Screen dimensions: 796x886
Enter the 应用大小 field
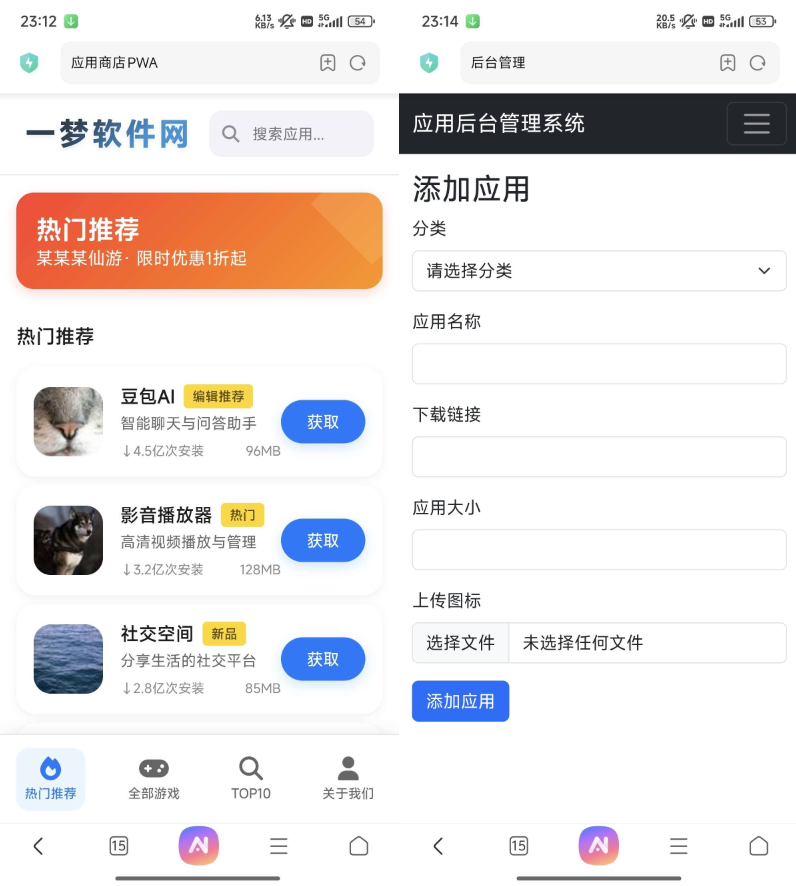[x=599, y=550]
